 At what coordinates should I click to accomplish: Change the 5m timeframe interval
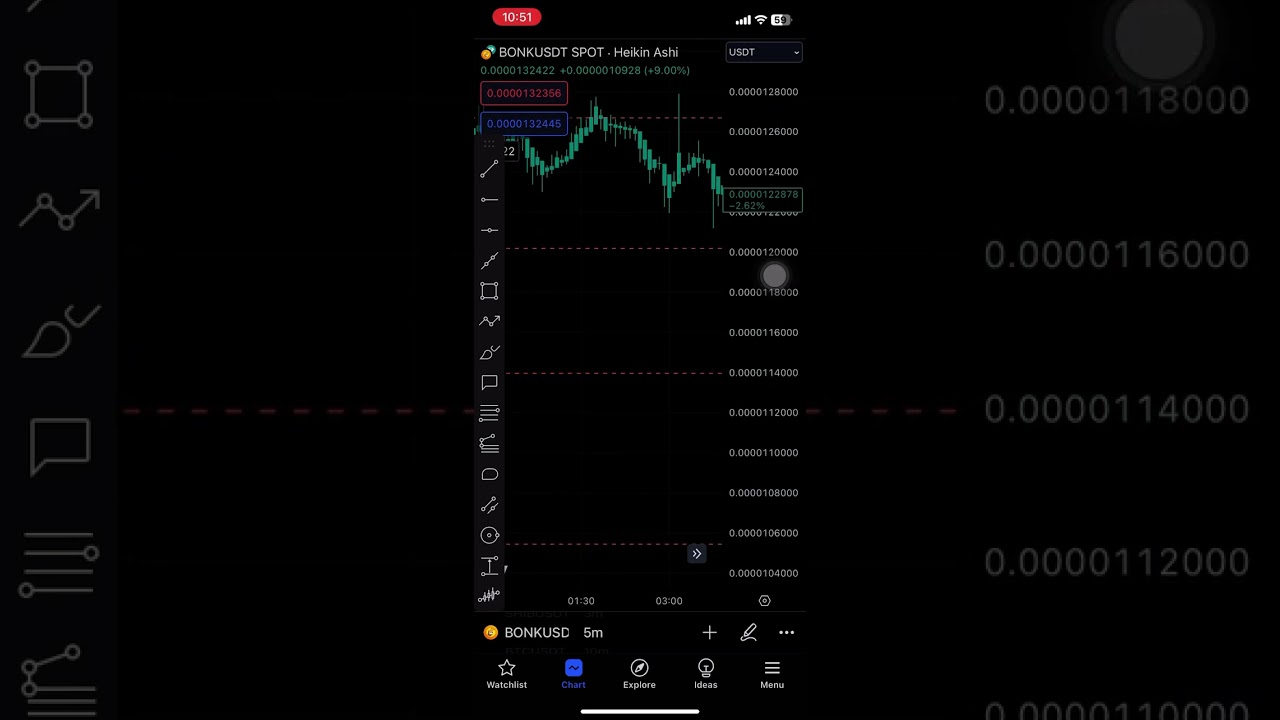(x=593, y=633)
